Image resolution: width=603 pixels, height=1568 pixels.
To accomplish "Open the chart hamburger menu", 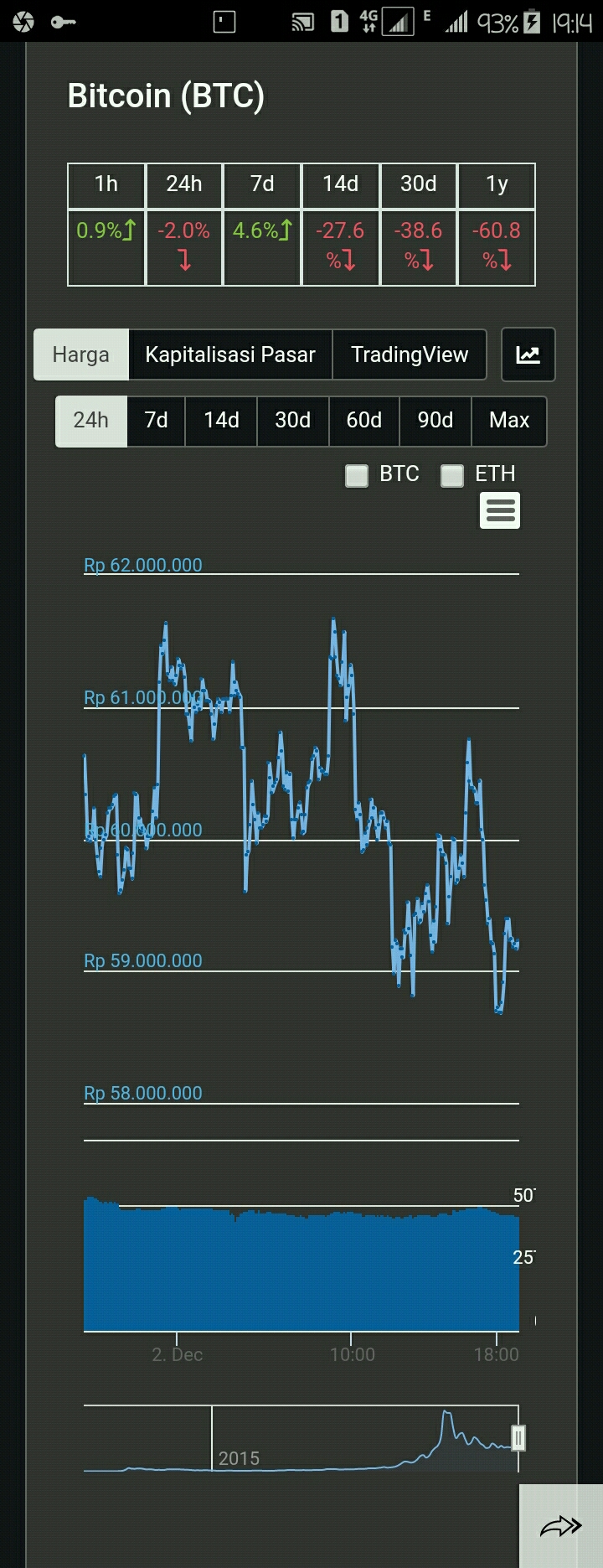I will (x=500, y=510).
